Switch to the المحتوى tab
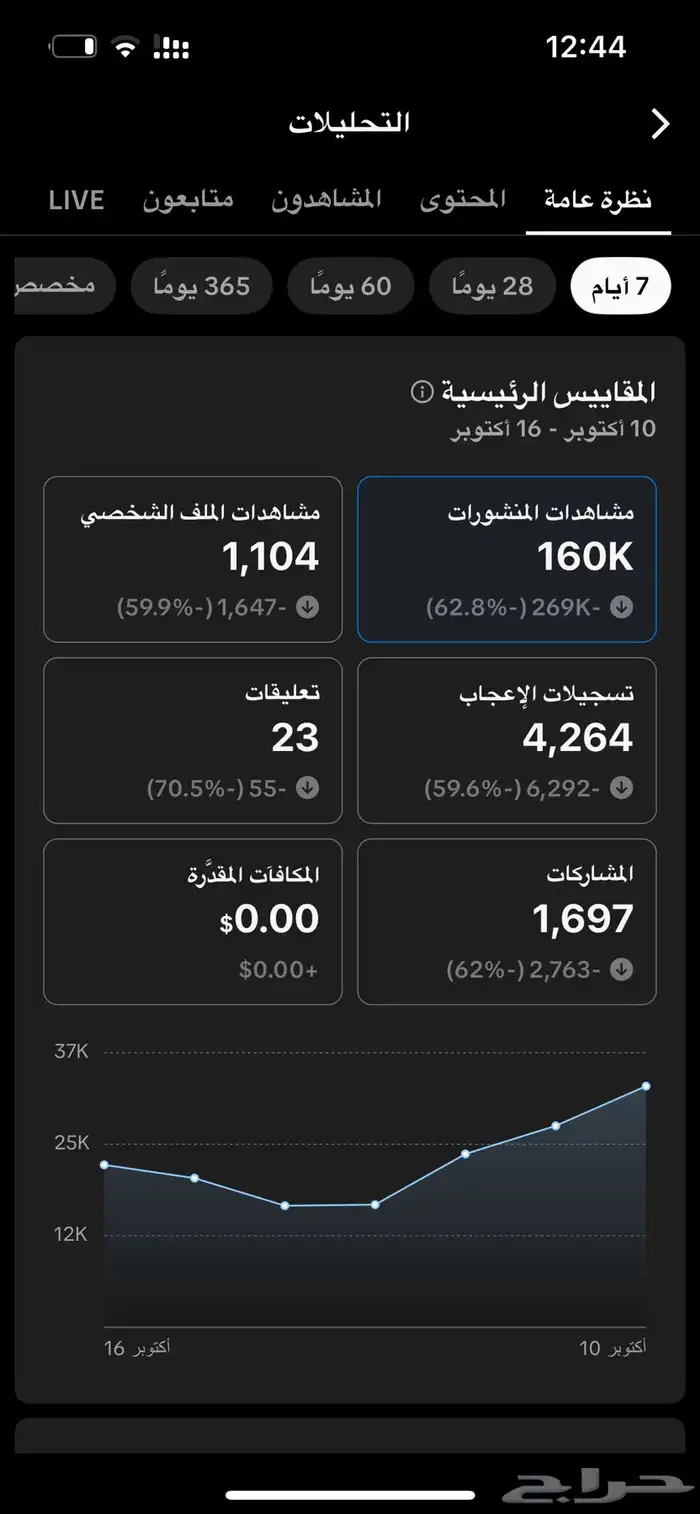This screenshot has width=700, height=1514. pyautogui.click(x=462, y=199)
